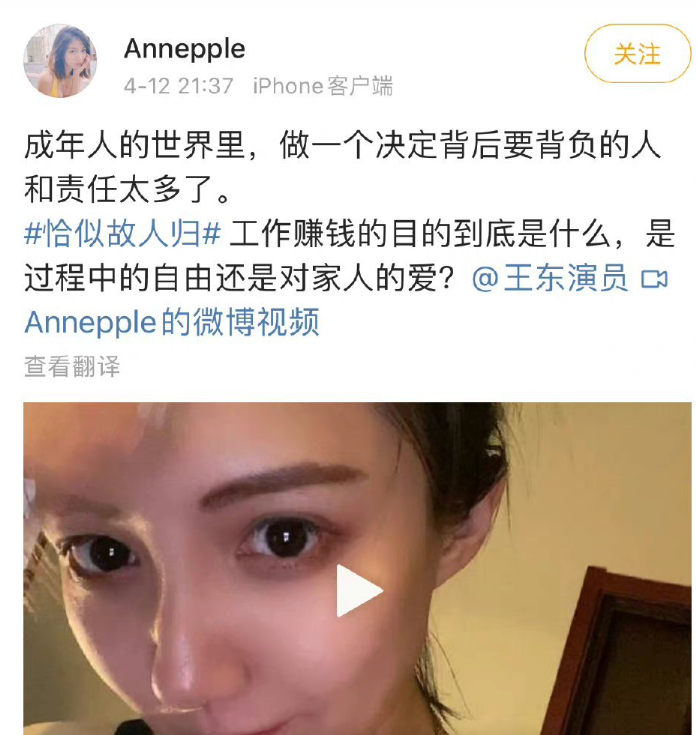This screenshot has width=697, height=735.
Task: Open the Annepple的微博视频 link
Action: pos(172,323)
